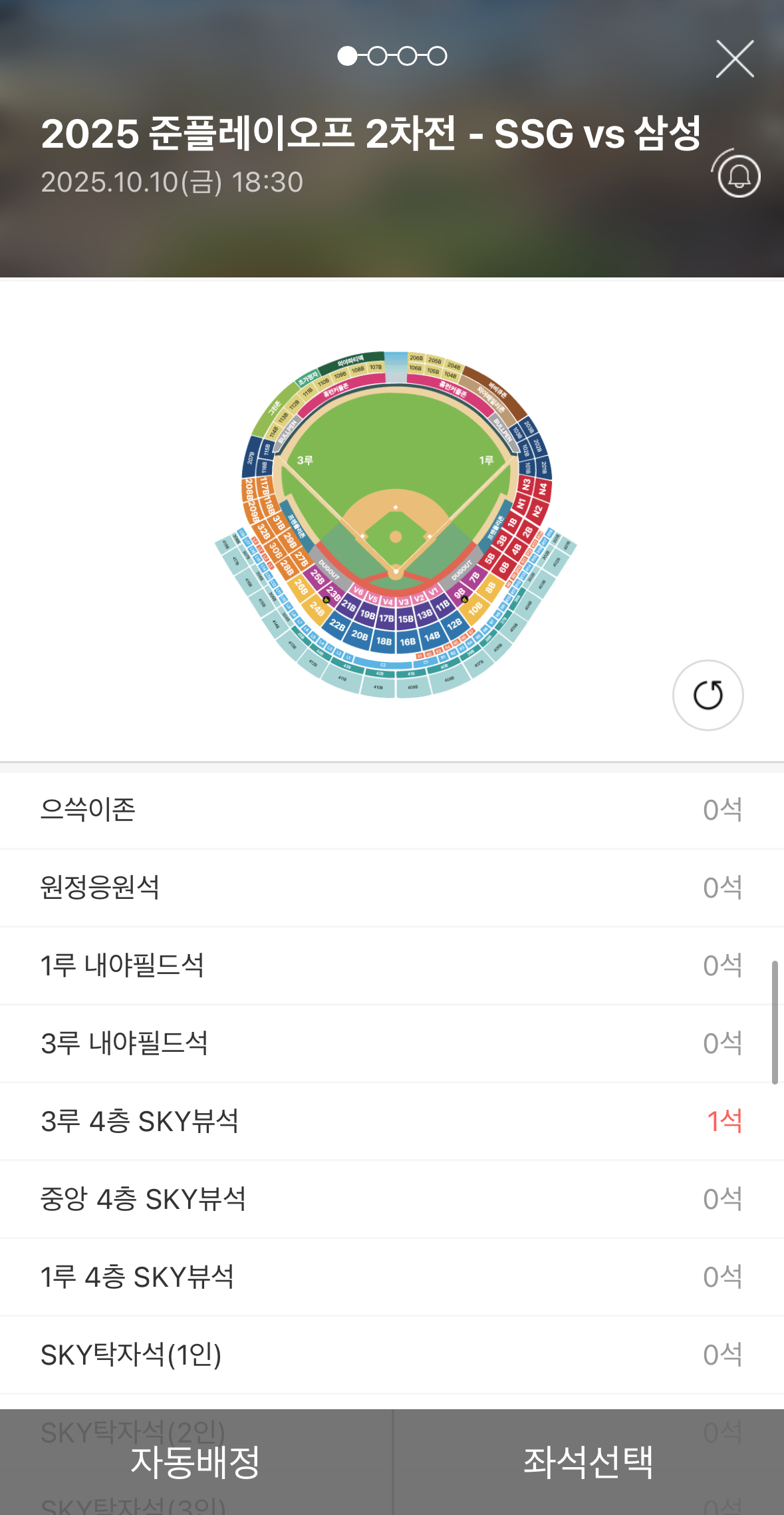Choose 1루 내야필드석 row

(x=392, y=966)
